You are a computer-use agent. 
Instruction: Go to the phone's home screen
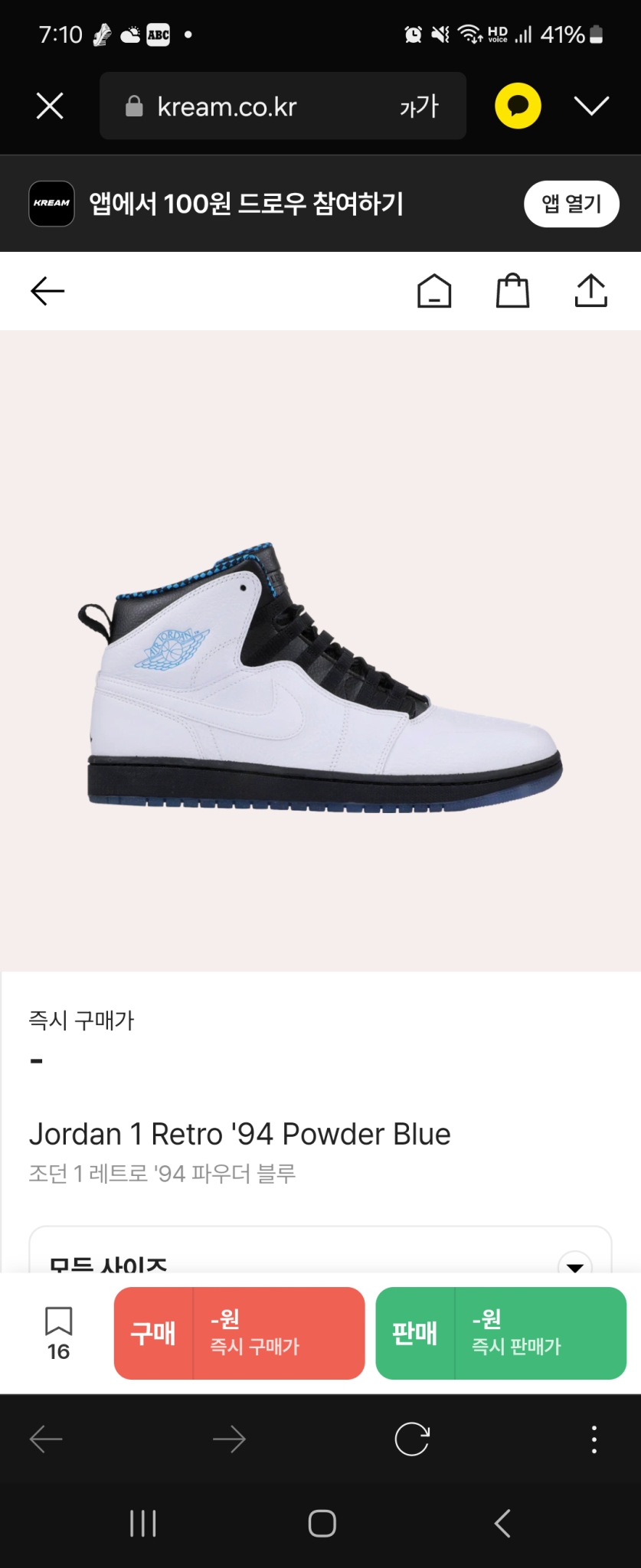(322, 1524)
